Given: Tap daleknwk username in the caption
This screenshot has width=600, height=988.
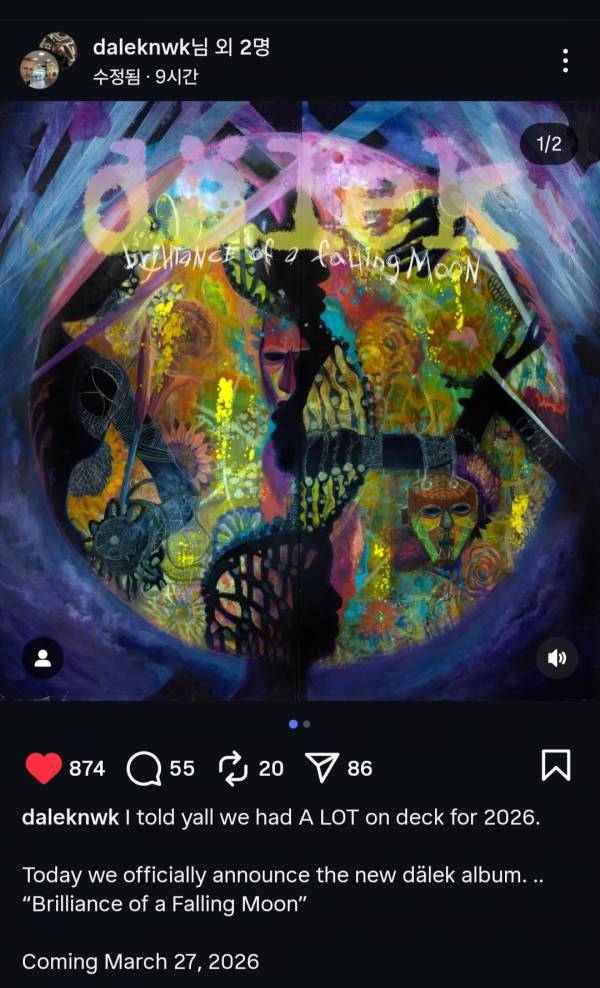Looking at the screenshot, I should [x=70, y=817].
